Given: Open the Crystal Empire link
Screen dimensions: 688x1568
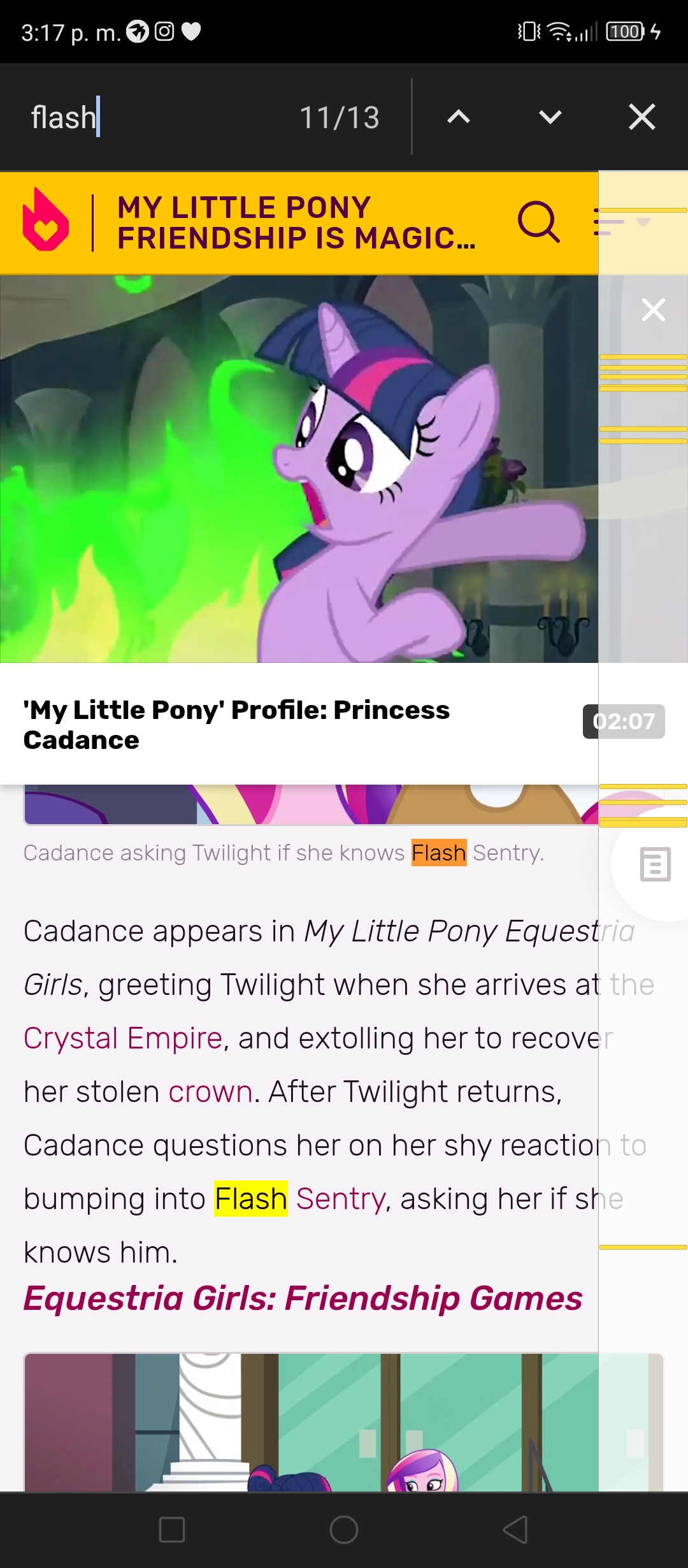Looking at the screenshot, I should pyautogui.click(x=123, y=1038).
